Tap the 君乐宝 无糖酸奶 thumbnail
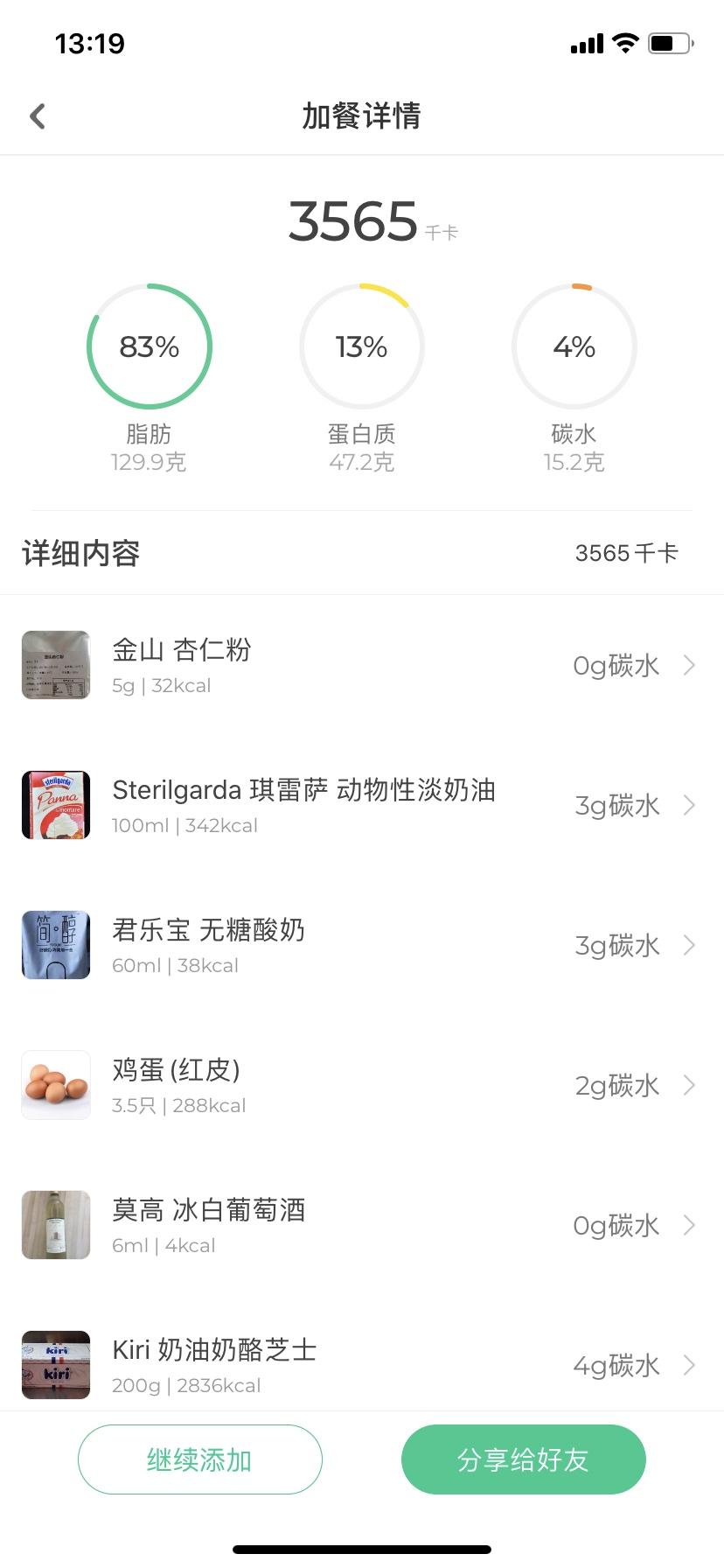Screen dimensions: 724x1568 tap(55, 945)
